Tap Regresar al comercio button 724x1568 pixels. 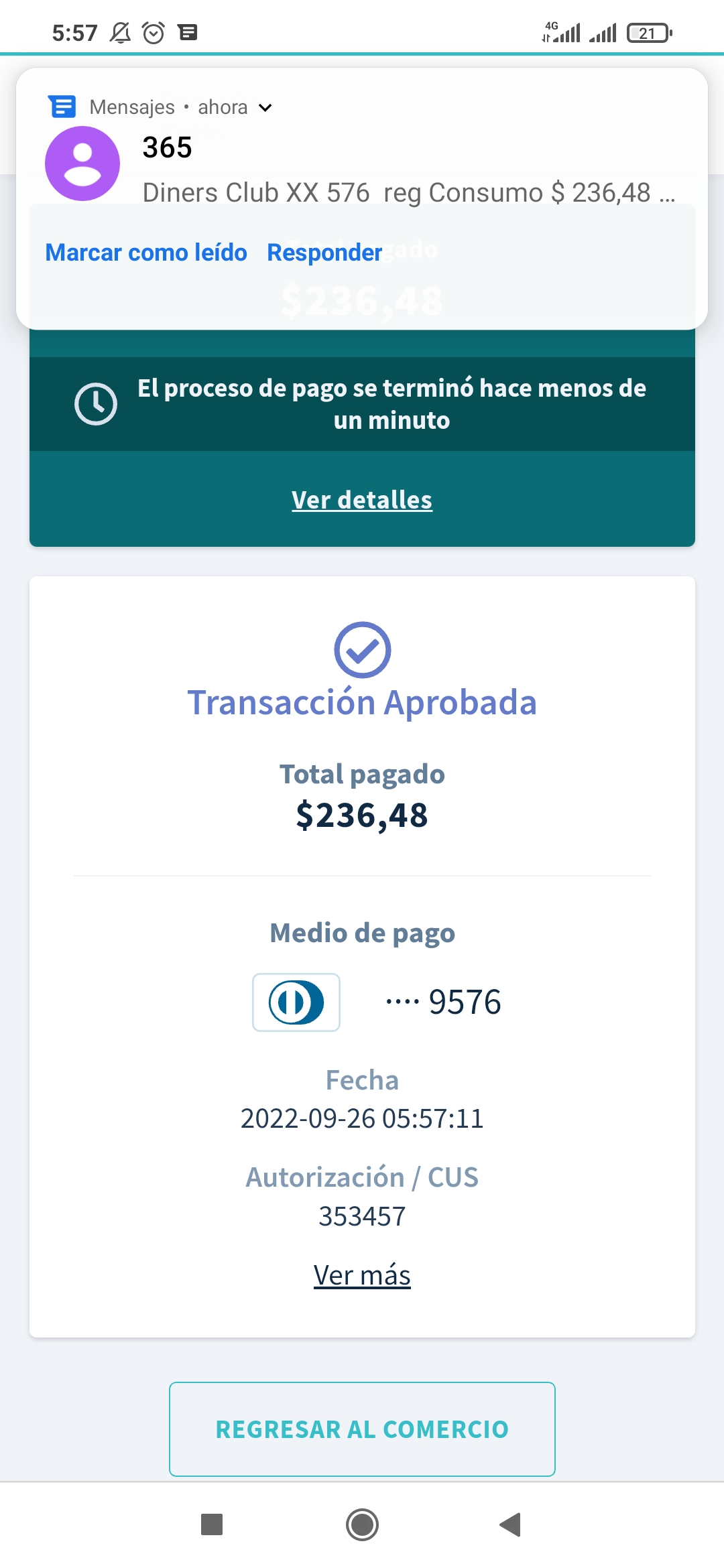coord(362,1429)
